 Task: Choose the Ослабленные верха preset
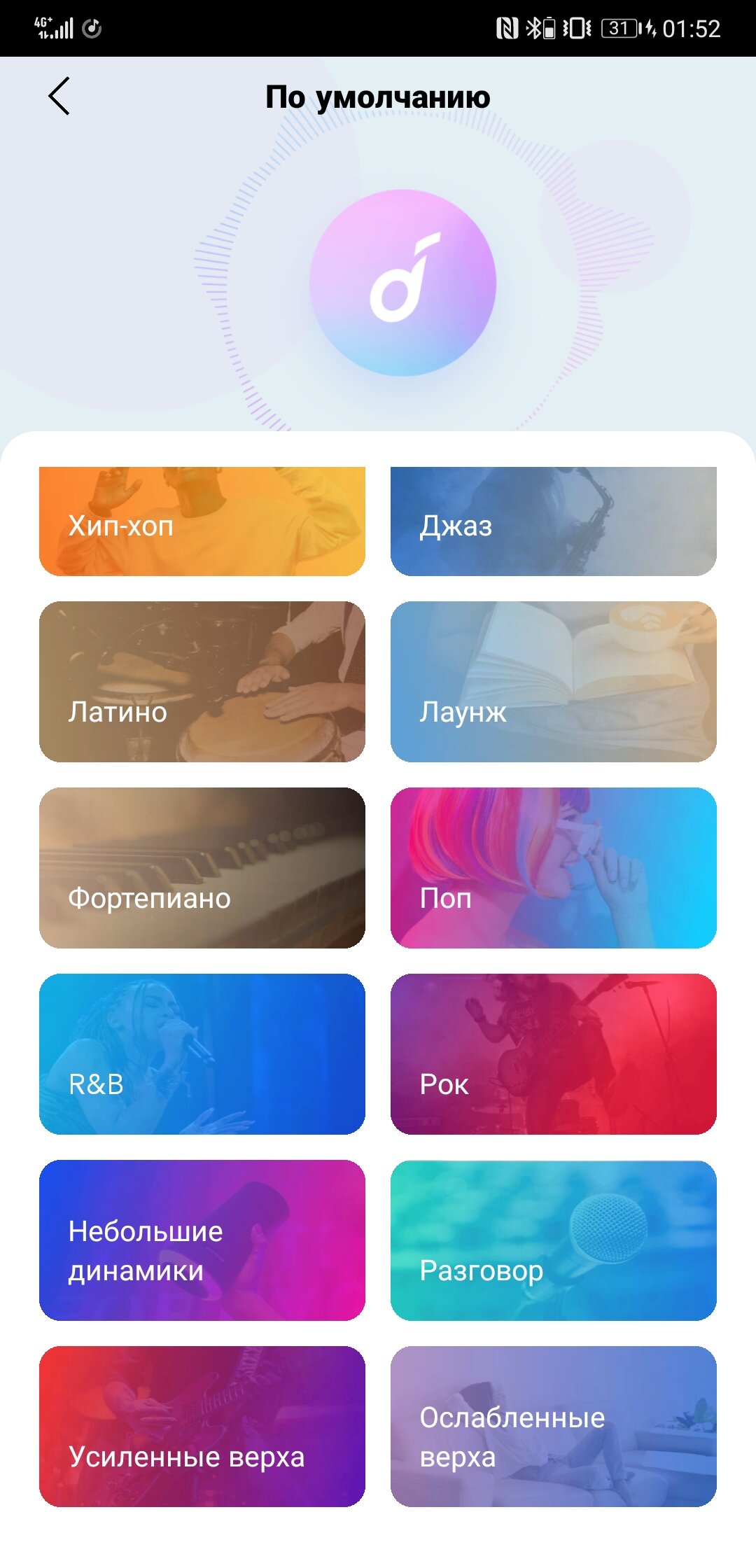pyautogui.click(x=554, y=1427)
